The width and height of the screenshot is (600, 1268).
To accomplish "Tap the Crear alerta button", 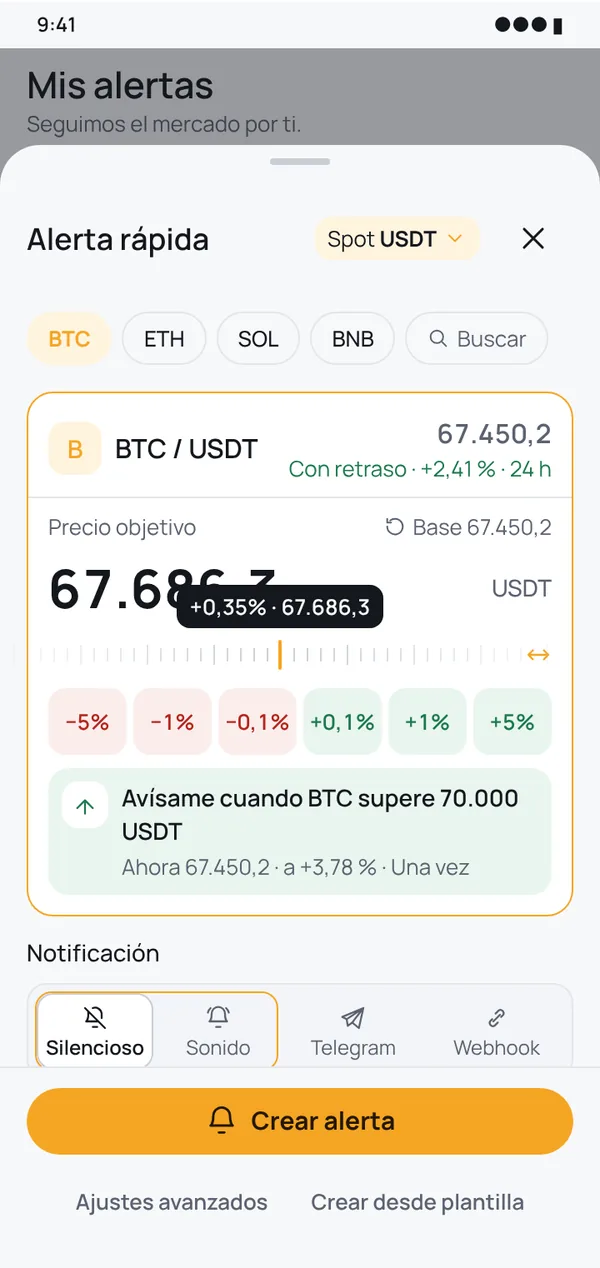I will pyautogui.click(x=300, y=1121).
